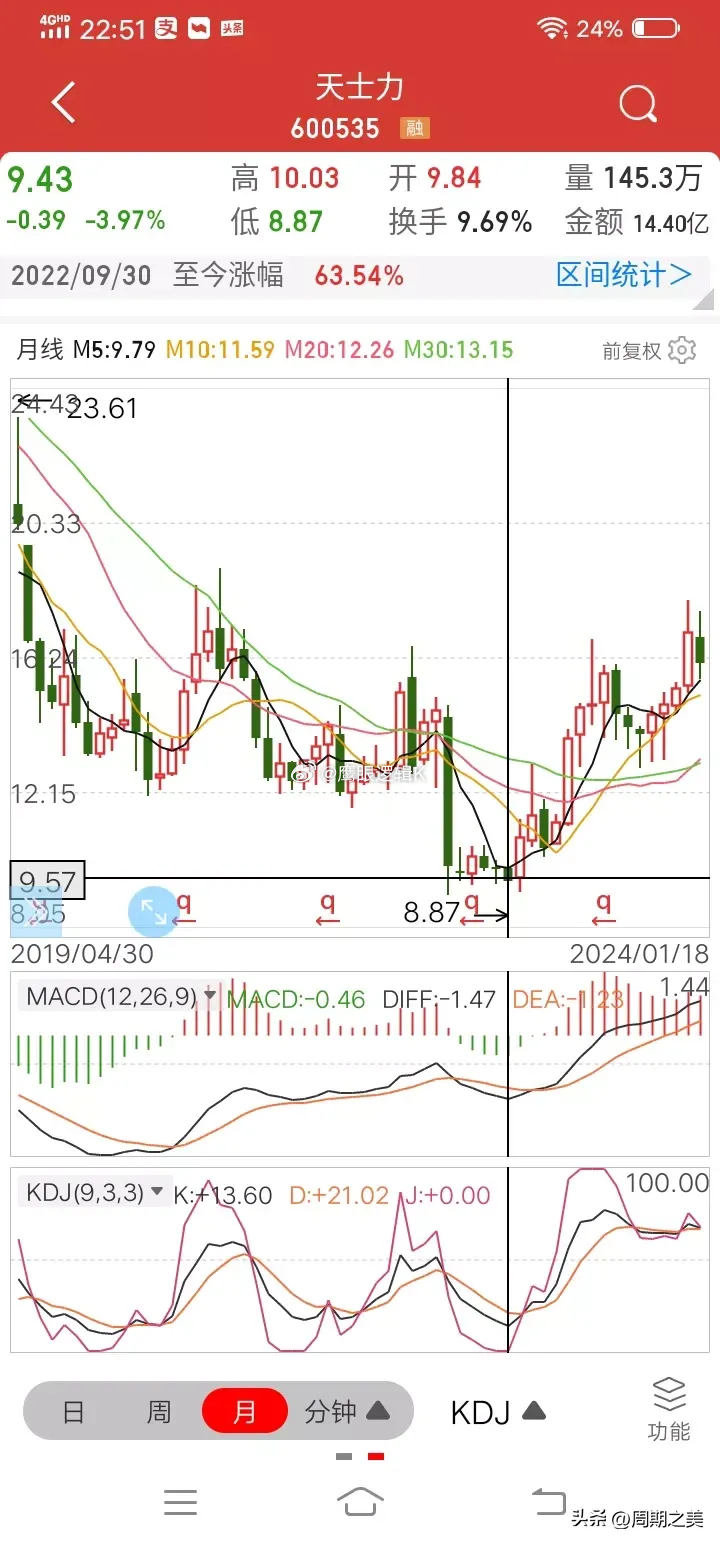
Task: Switch chart to 周 weekly period
Action: tap(159, 1410)
